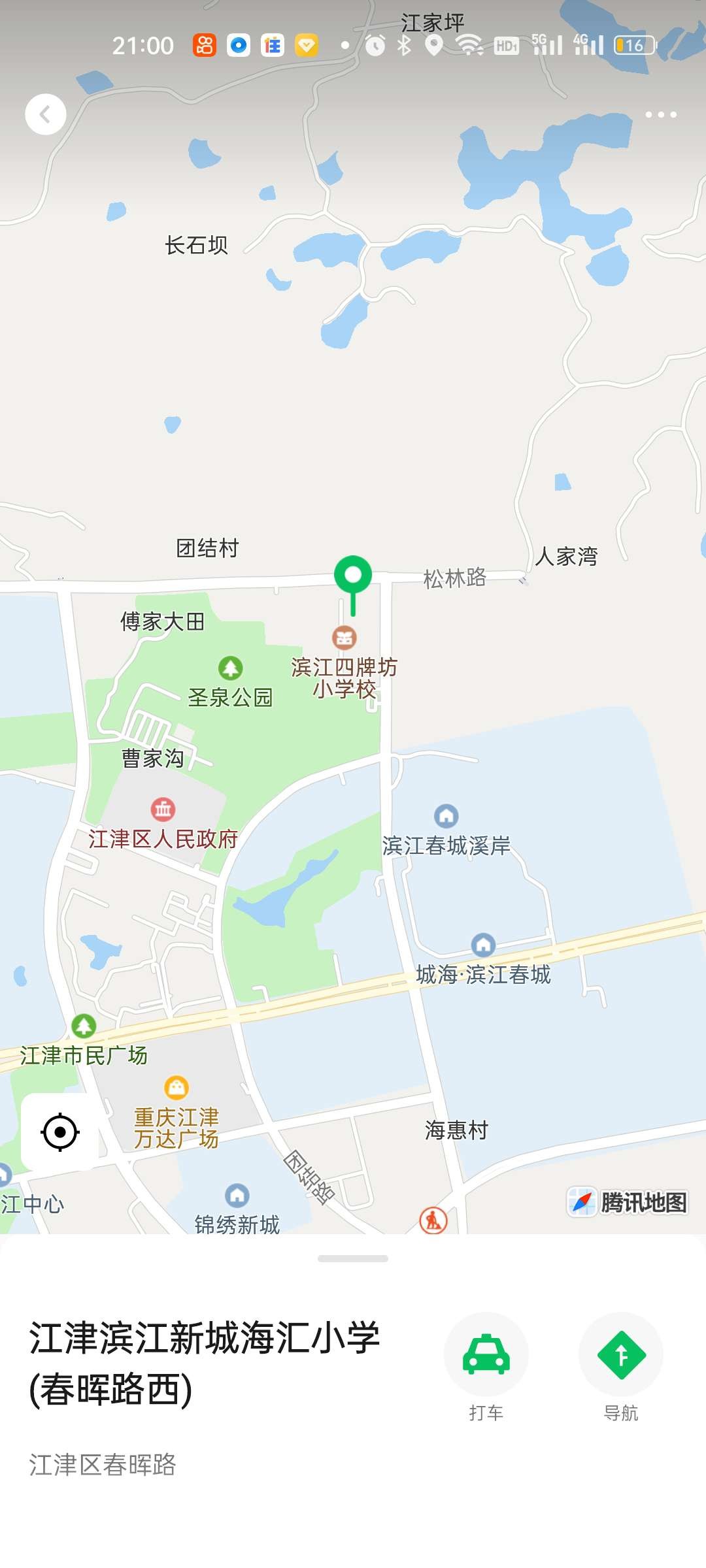Tap the 滨江四牌坊小学校 map marker
706x1568 pixels.
[x=345, y=638]
